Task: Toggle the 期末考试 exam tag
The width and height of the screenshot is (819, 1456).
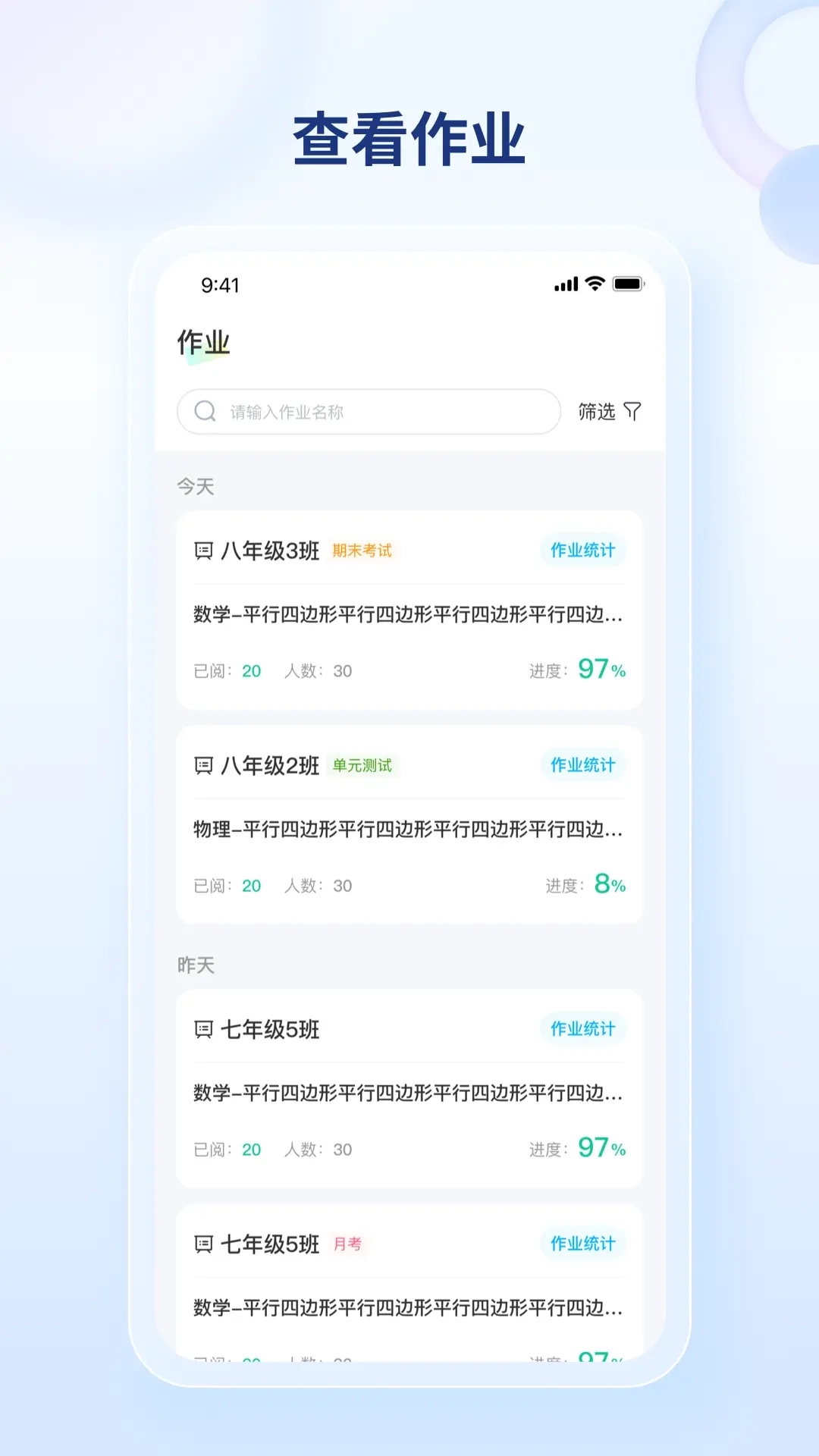Action: pyautogui.click(x=362, y=551)
